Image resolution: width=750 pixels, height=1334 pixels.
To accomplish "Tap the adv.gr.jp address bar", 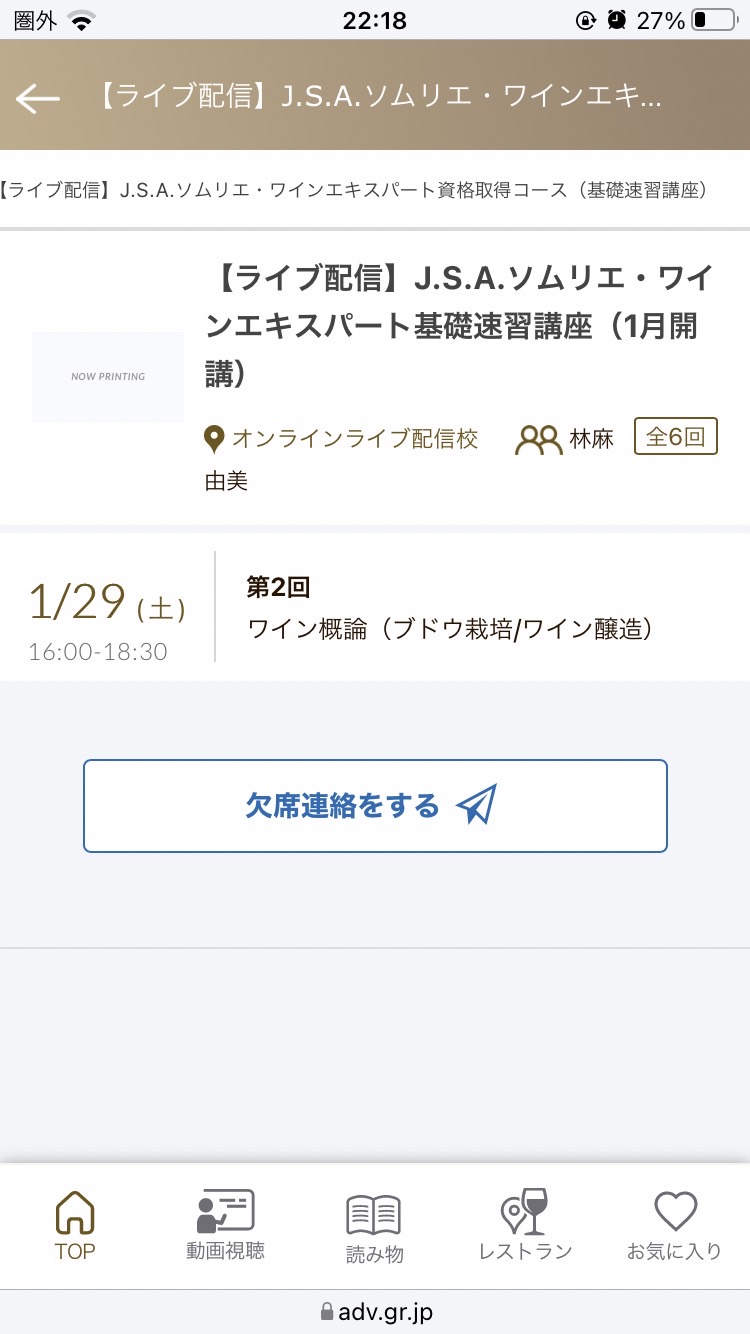I will point(375,1311).
